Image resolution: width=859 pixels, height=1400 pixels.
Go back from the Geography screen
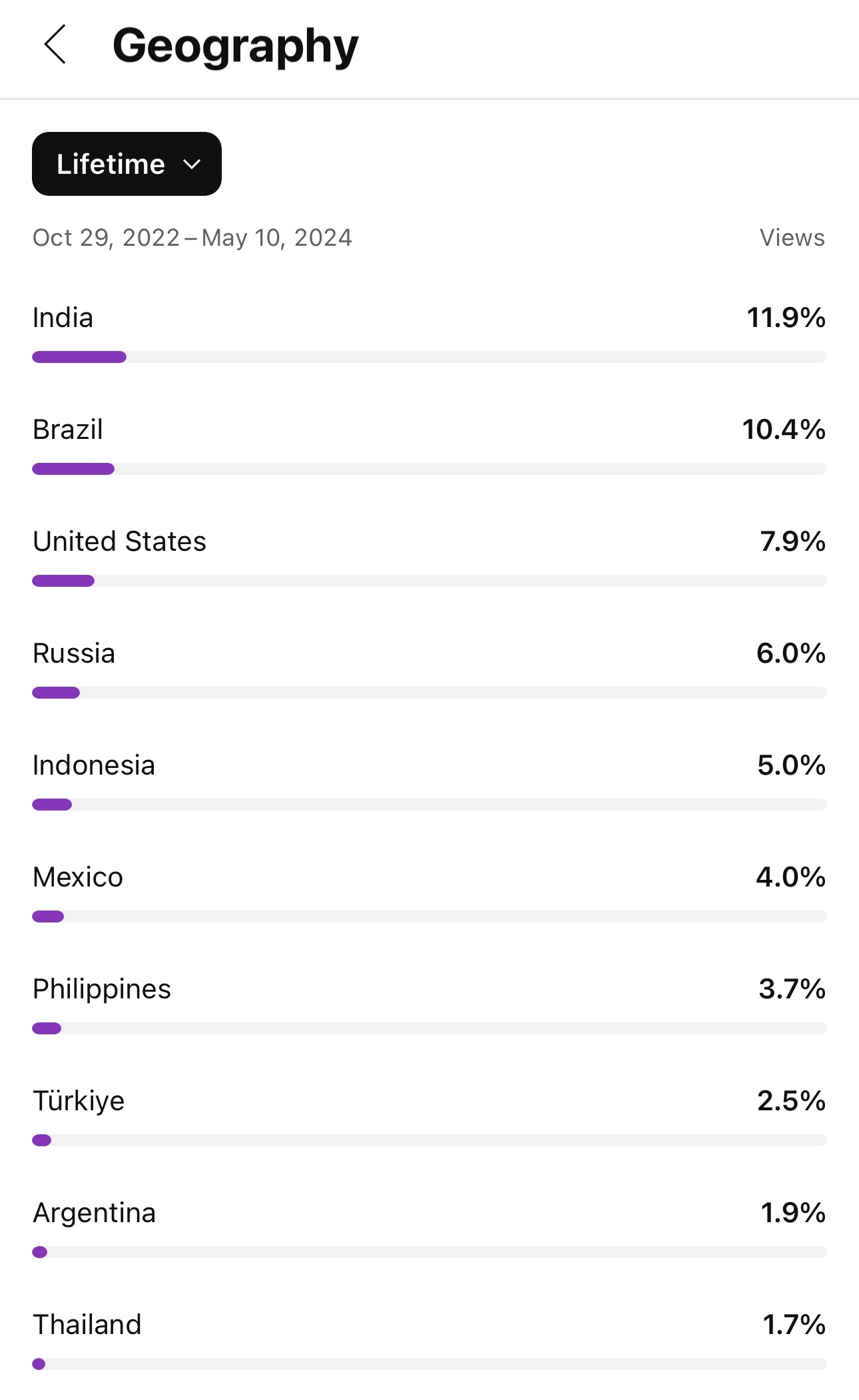tap(55, 45)
